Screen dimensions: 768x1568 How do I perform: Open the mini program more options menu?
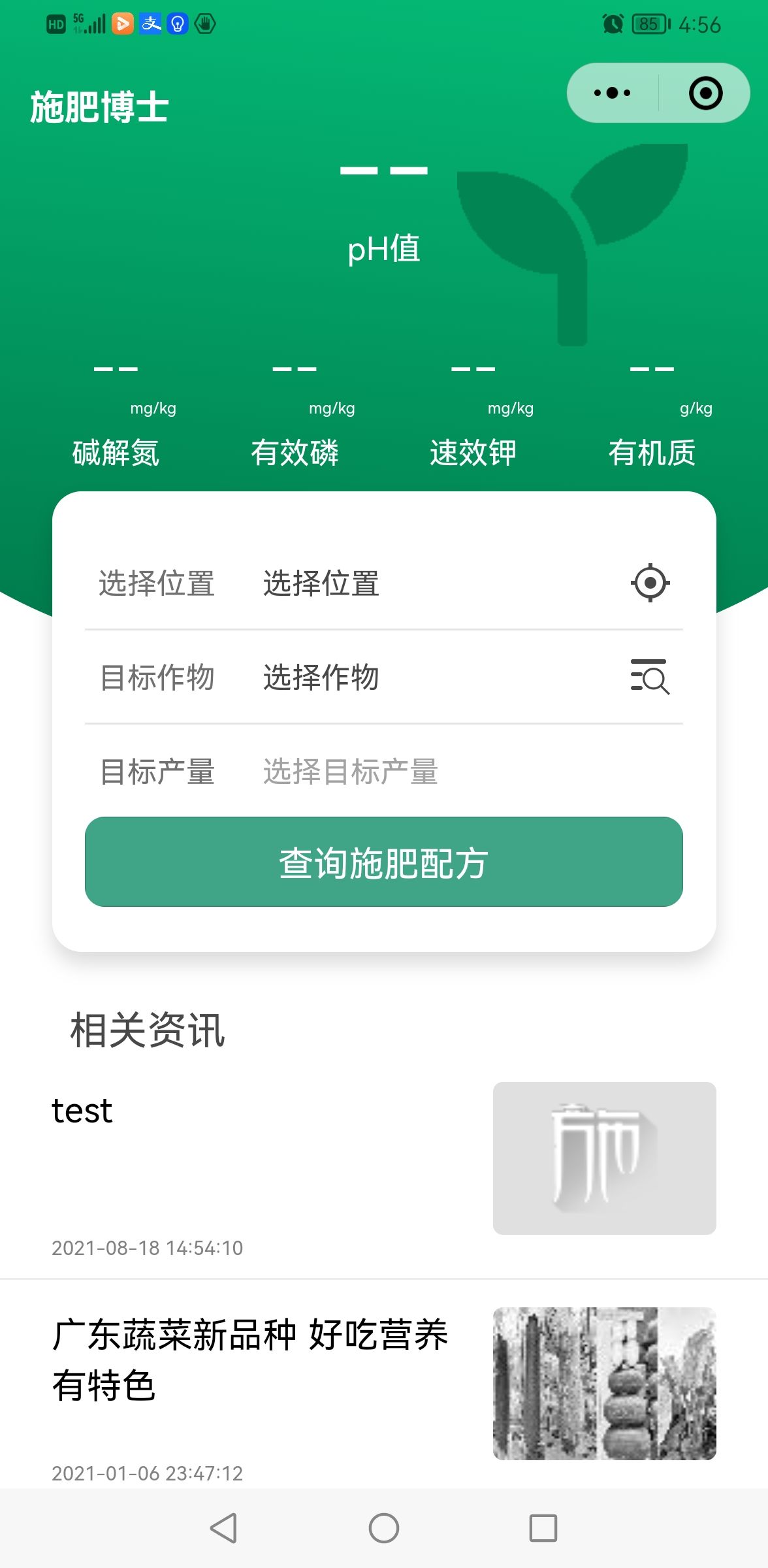tap(612, 93)
